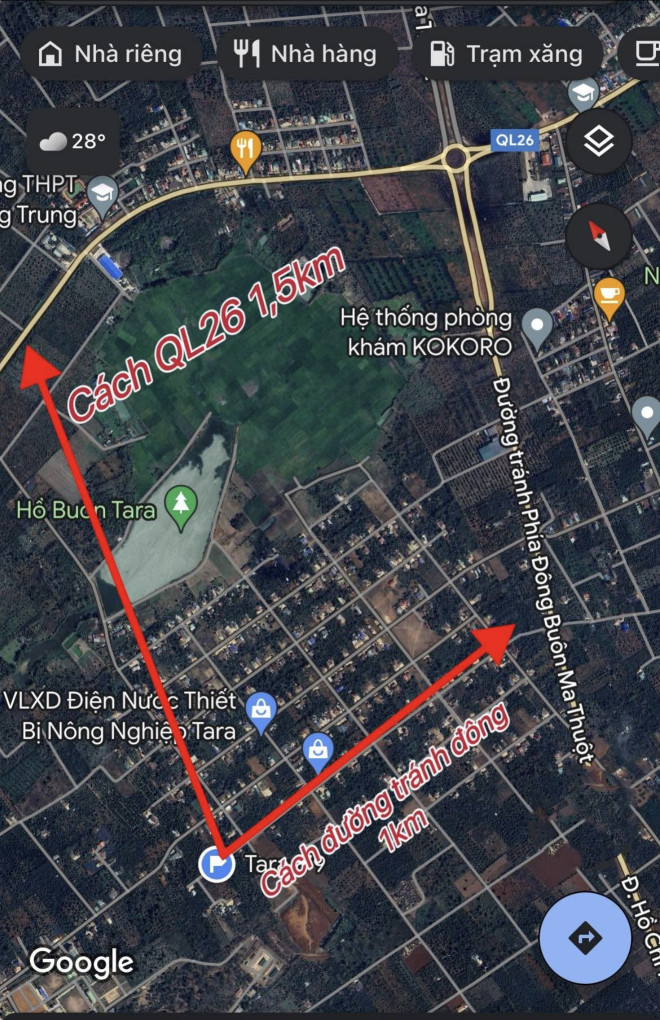Tap the Tara parking marker

pyautogui.click(x=216, y=864)
